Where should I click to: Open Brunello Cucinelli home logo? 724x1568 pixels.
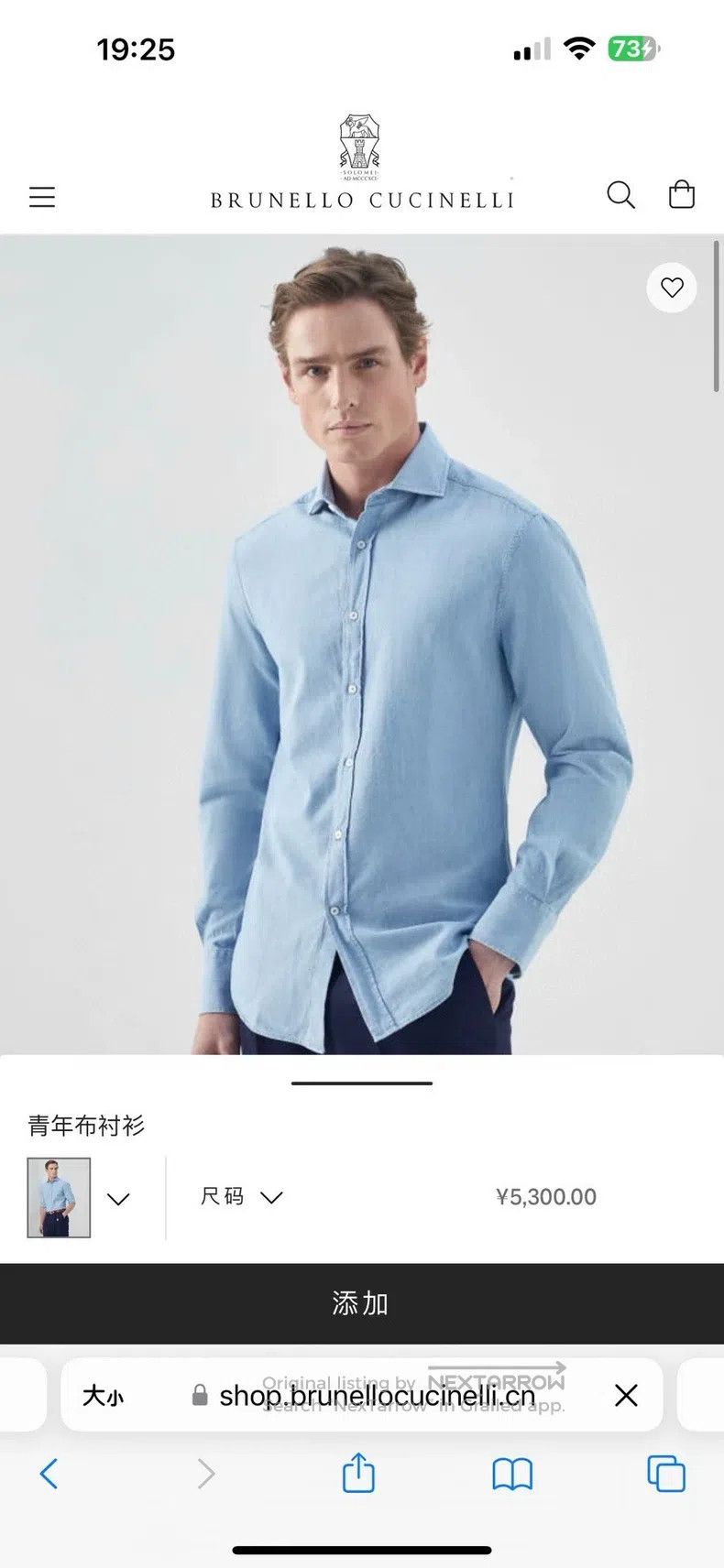pos(361,162)
